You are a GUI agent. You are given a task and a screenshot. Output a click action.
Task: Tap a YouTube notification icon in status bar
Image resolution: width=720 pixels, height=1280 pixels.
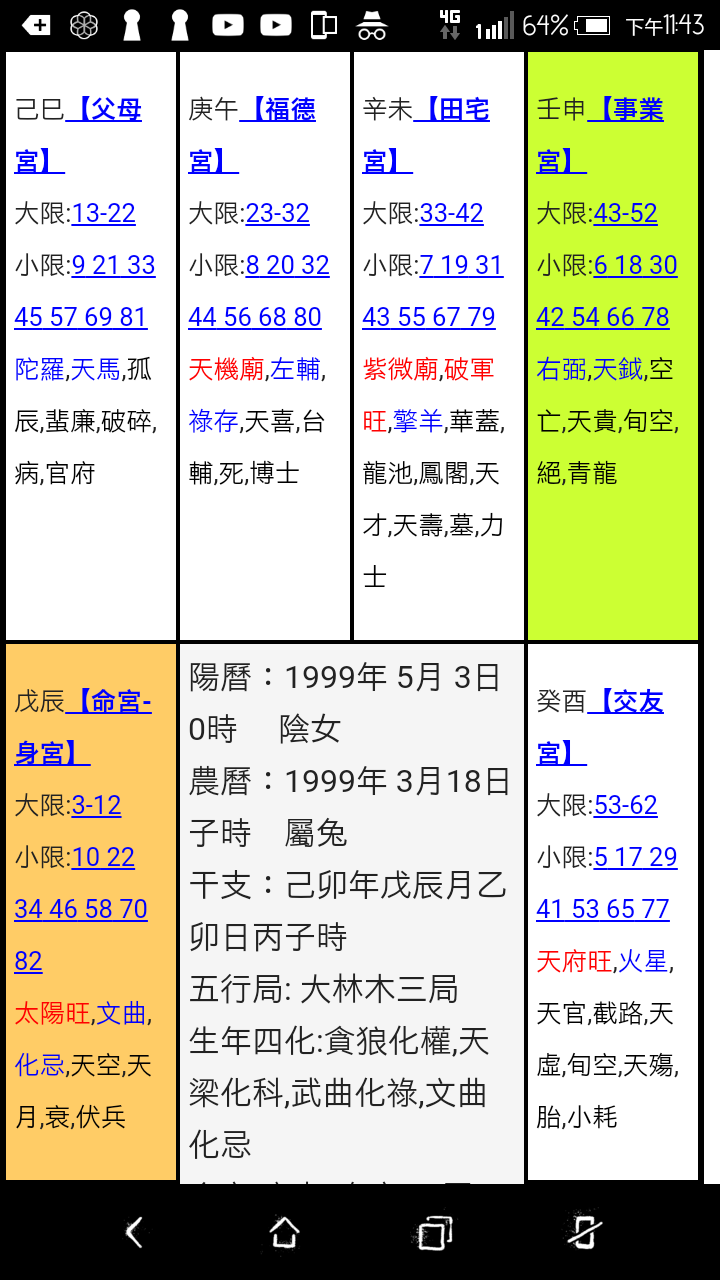pos(226,25)
